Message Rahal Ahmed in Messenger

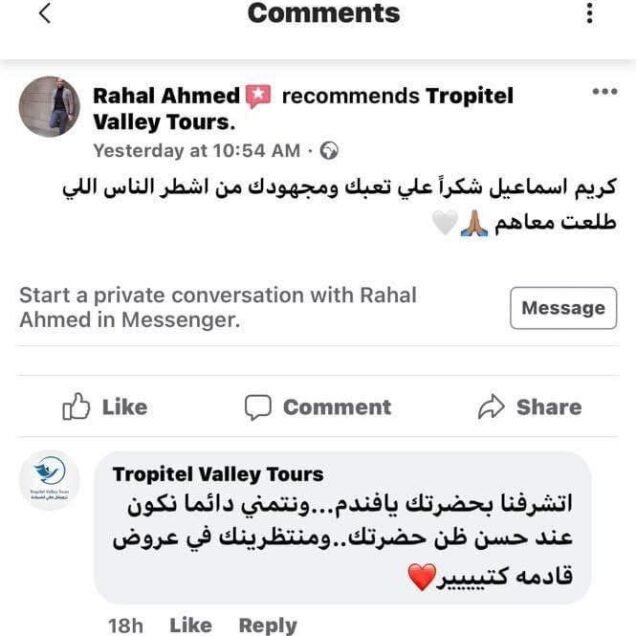pos(563,308)
